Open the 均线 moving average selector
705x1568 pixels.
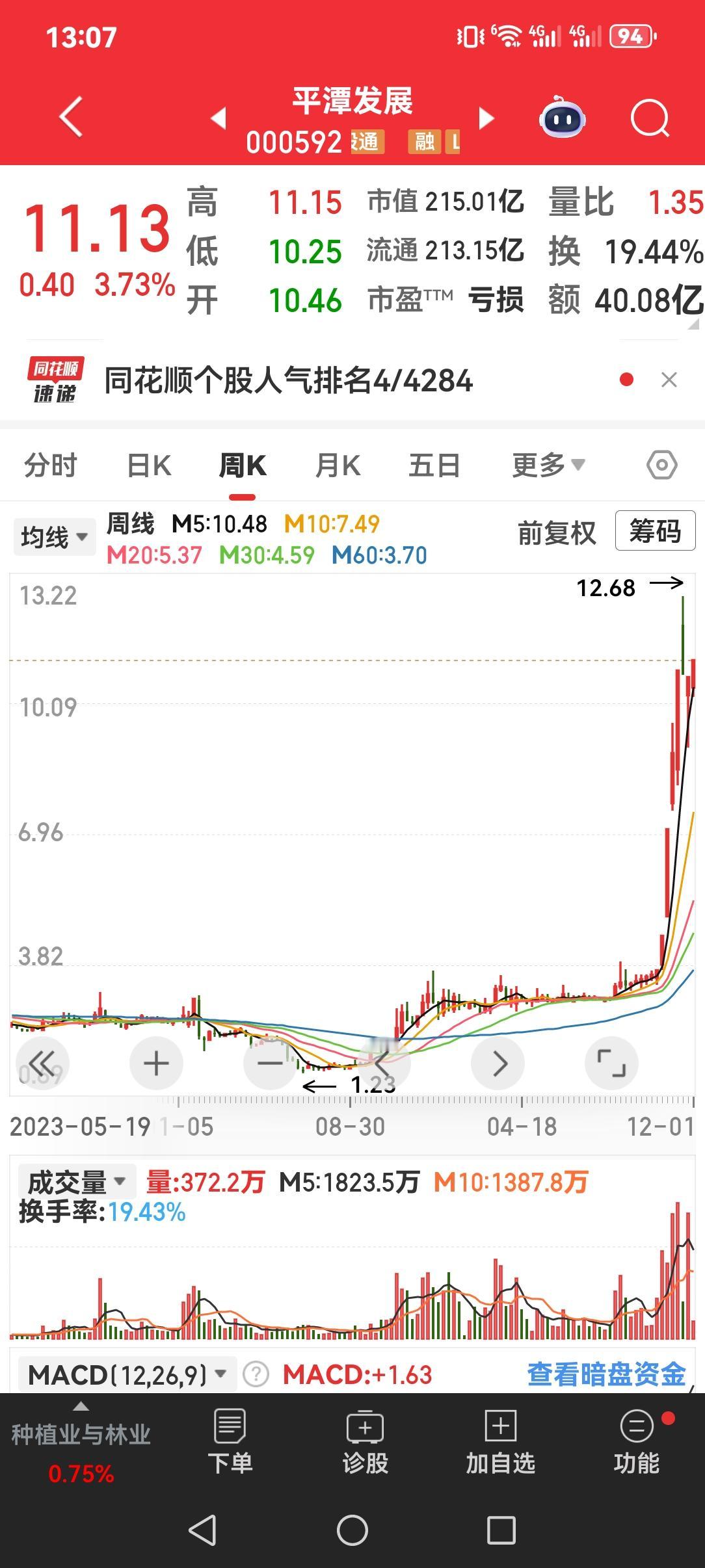[54, 536]
